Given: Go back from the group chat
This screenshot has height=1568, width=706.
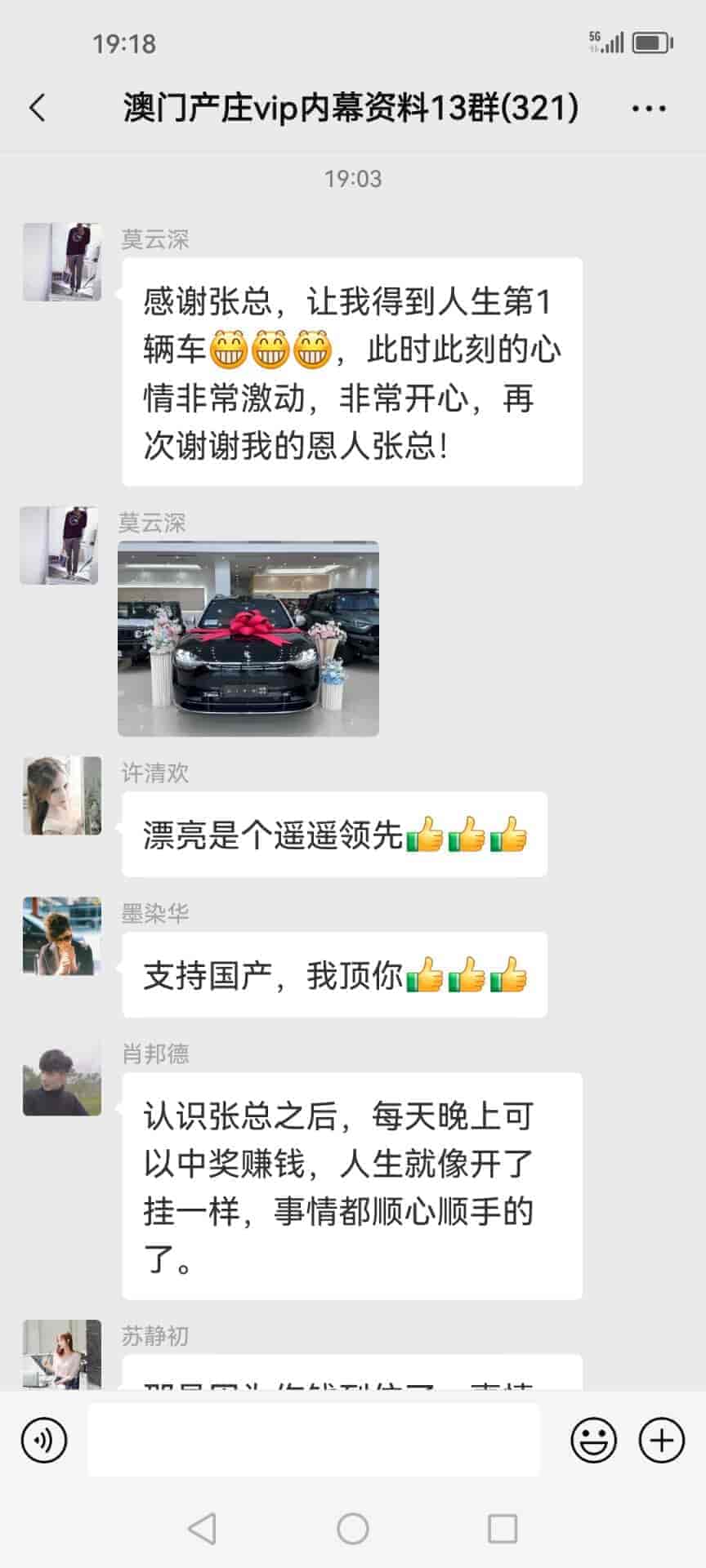Looking at the screenshot, I should pos(38,108).
